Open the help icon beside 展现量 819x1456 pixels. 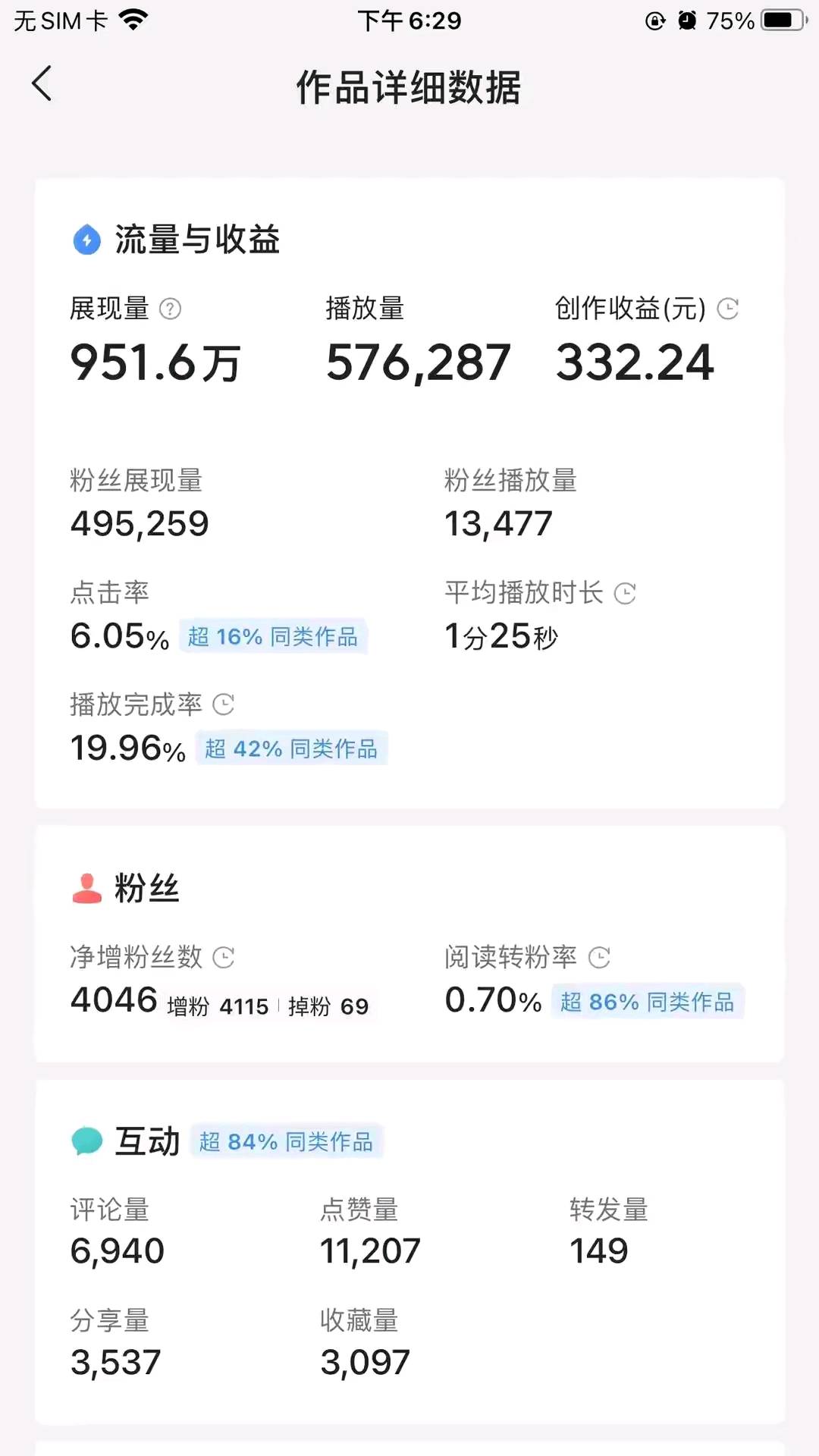170,309
